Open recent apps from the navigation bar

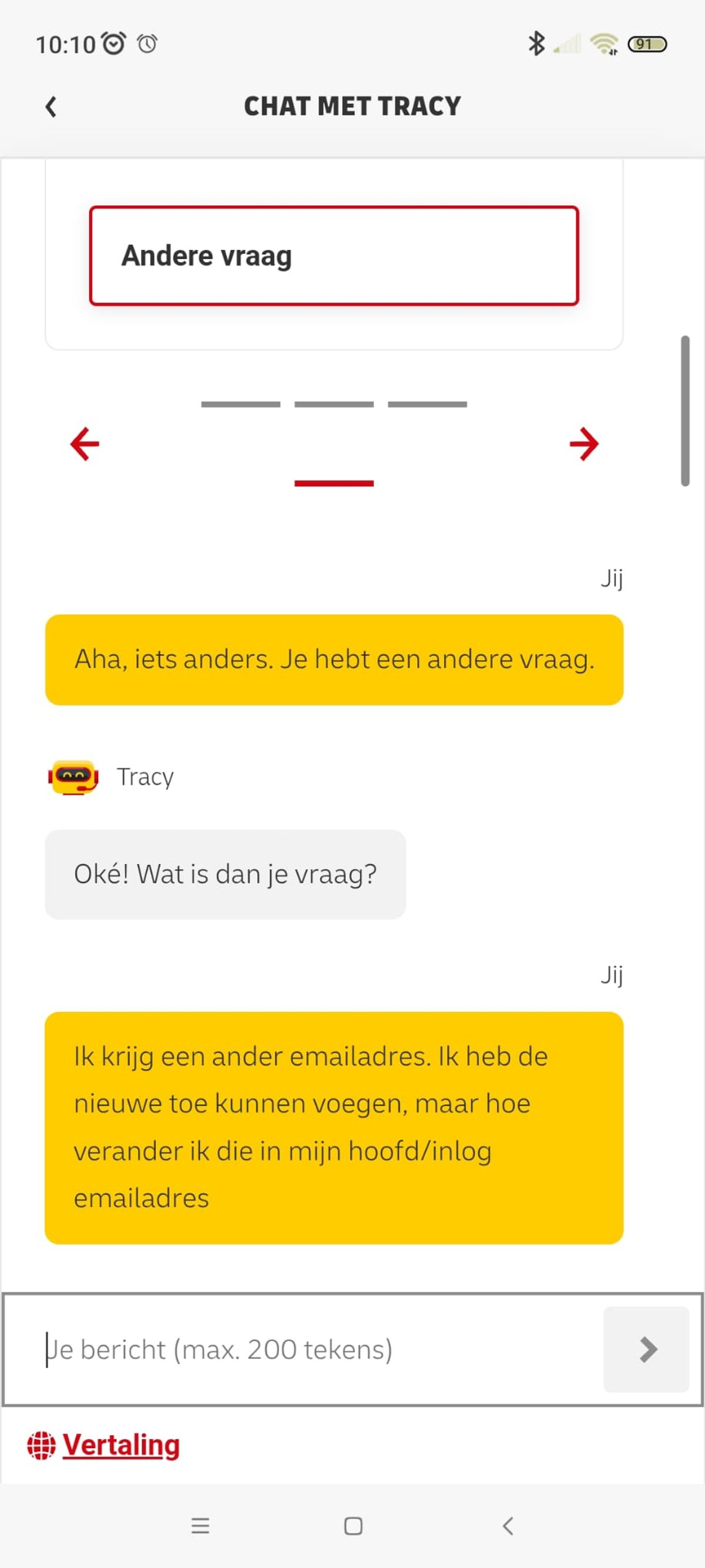(x=200, y=1526)
